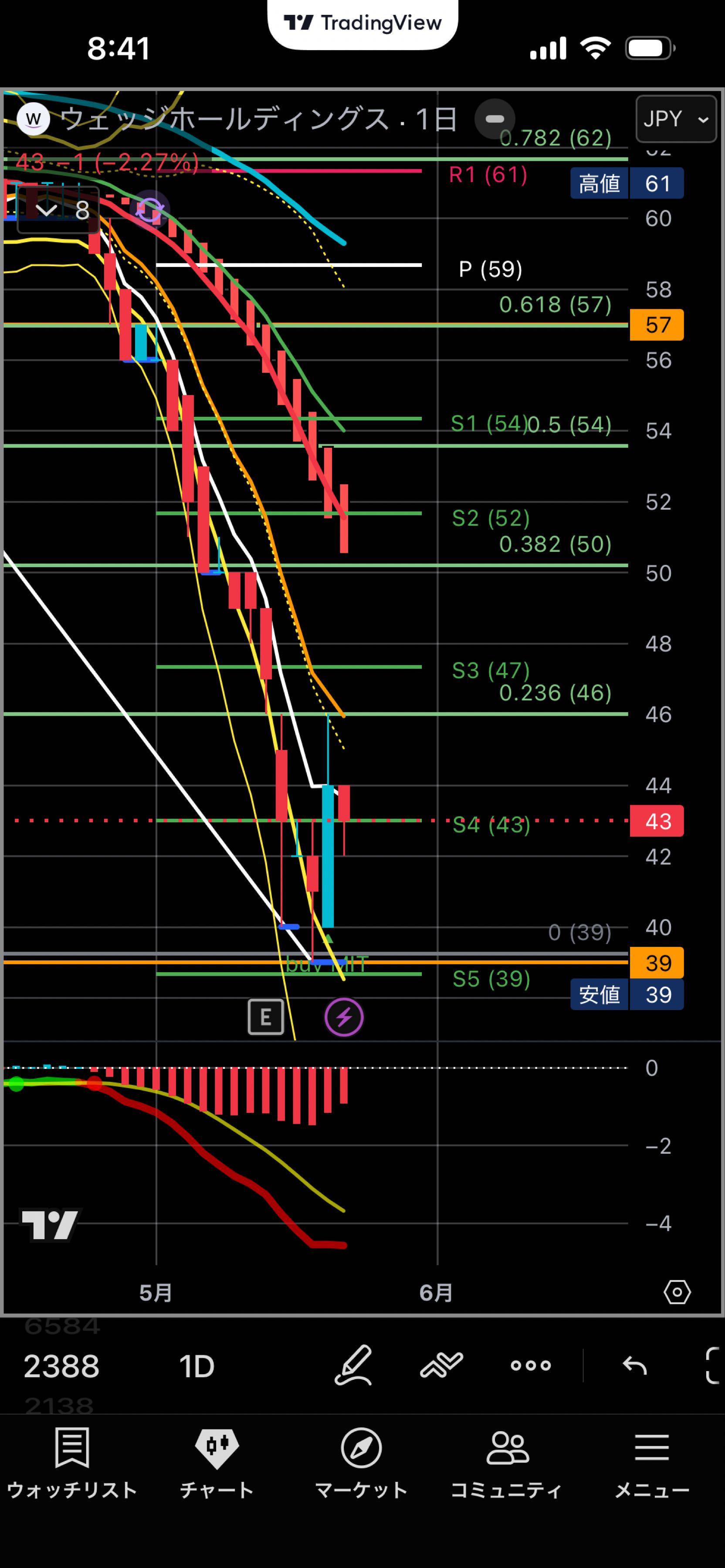This screenshot has height=1568, width=725.
Task: Tap the minus circle next to 1日
Action: tap(495, 119)
